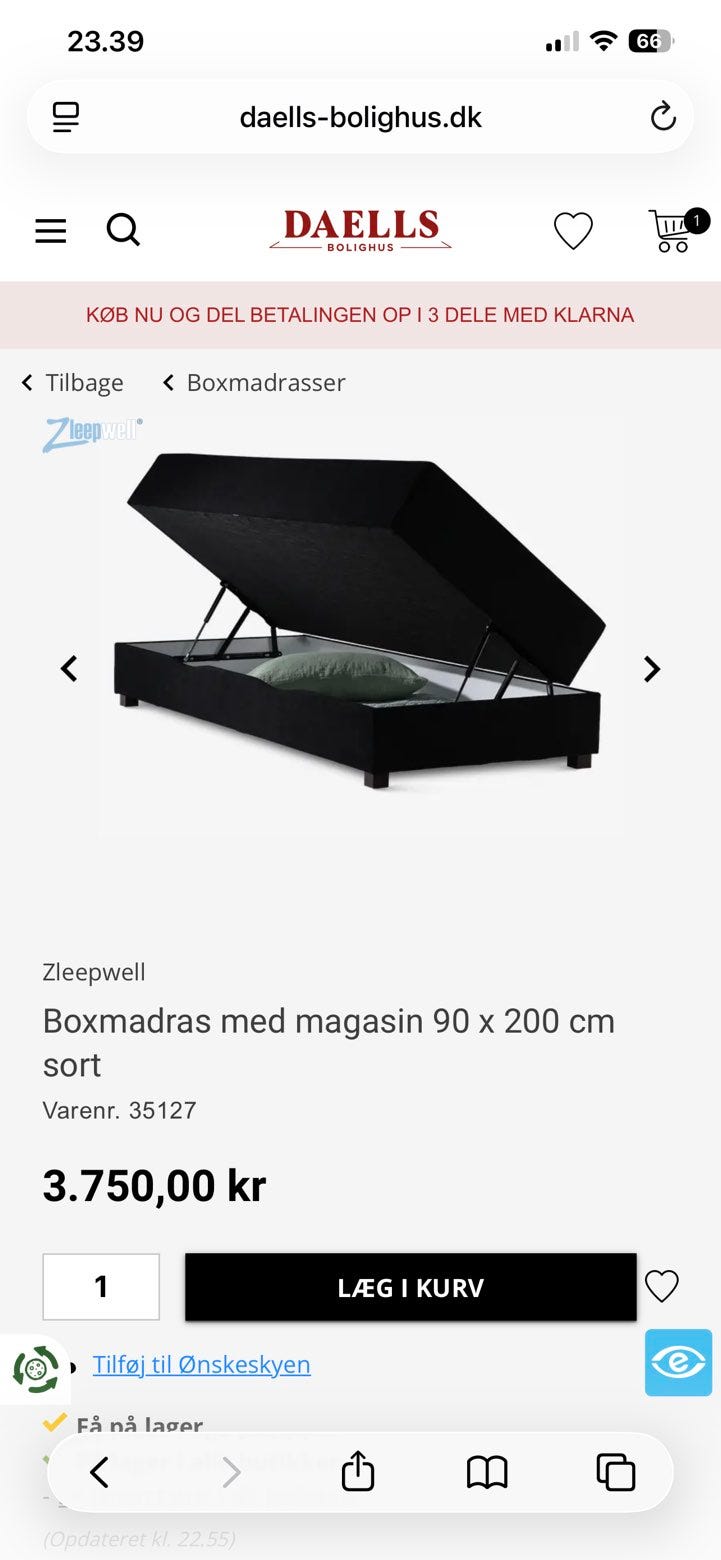721x1560 pixels.
Task: Add product with LÆG I KURV
Action: [410, 1287]
